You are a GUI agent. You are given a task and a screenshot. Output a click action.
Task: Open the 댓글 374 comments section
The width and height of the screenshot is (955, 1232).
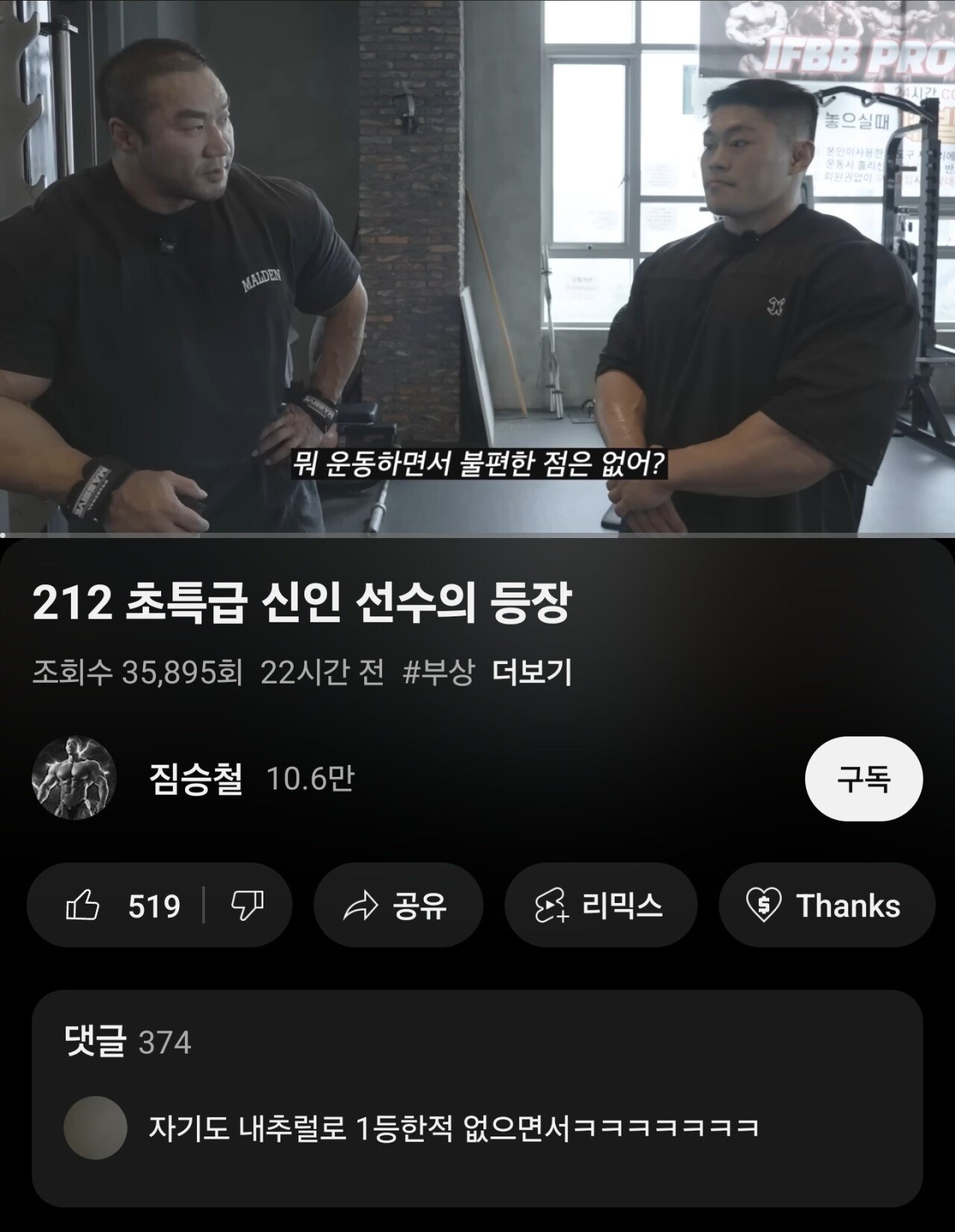tap(477, 1097)
